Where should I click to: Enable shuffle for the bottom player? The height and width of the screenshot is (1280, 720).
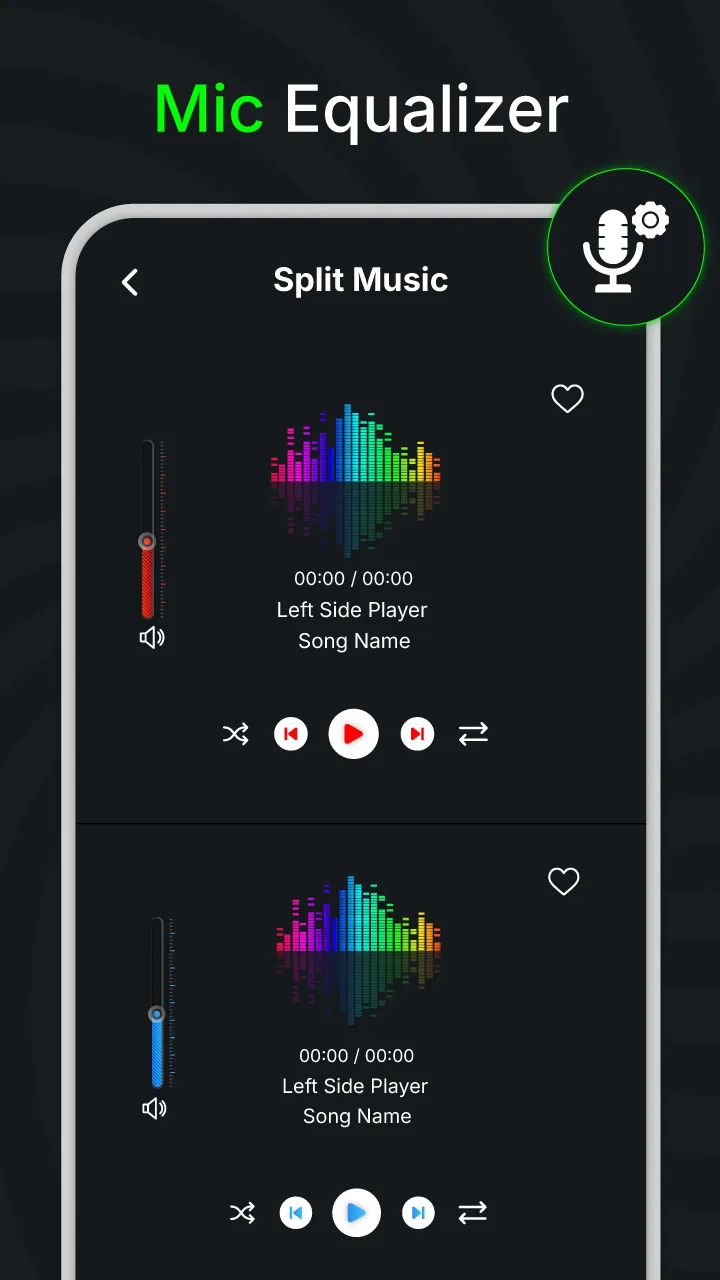click(242, 1212)
